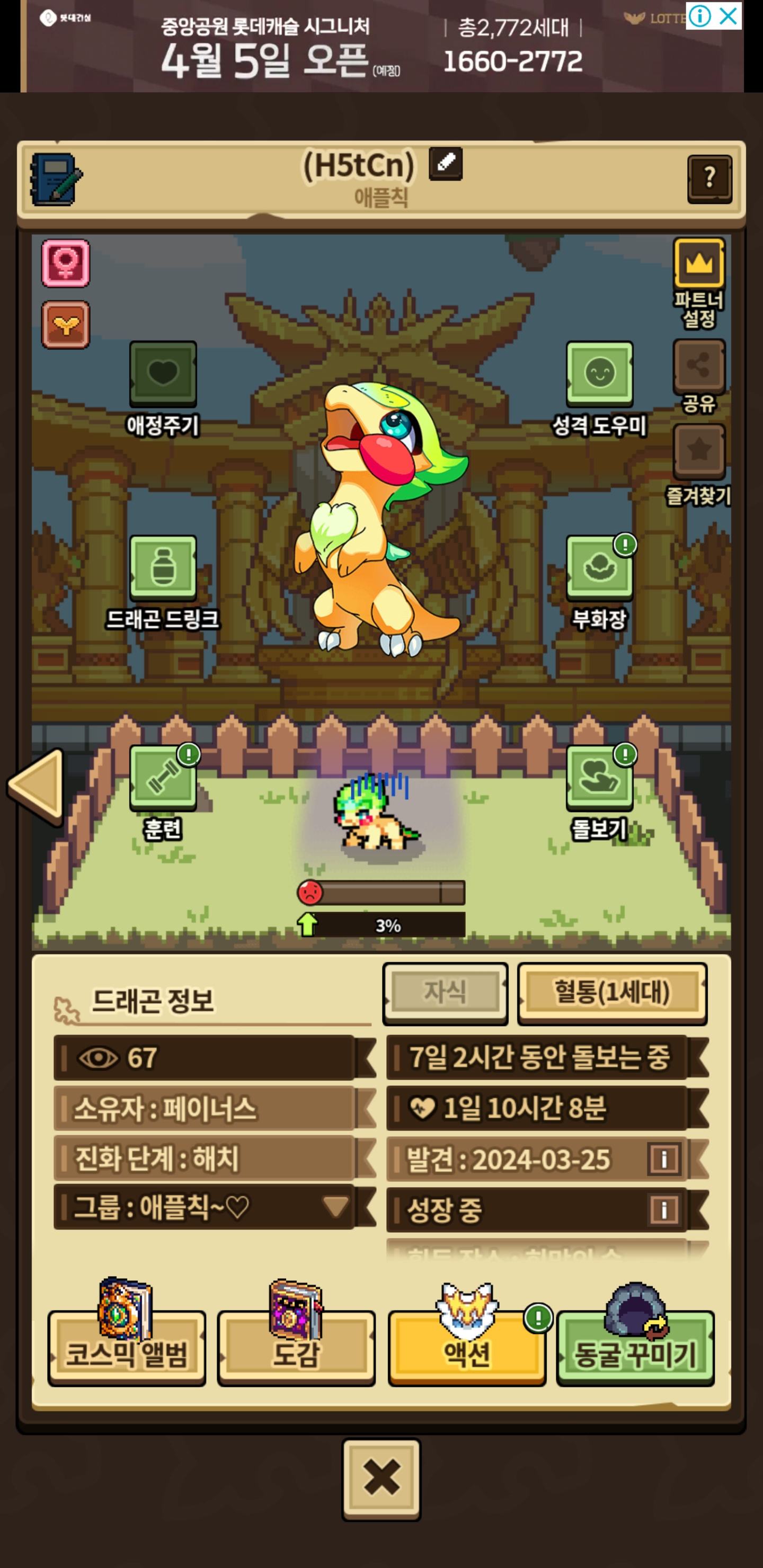This screenshot has width=763, height=1568.
Task: Open the 부화장 hatchery
Action: pos(599,567)
